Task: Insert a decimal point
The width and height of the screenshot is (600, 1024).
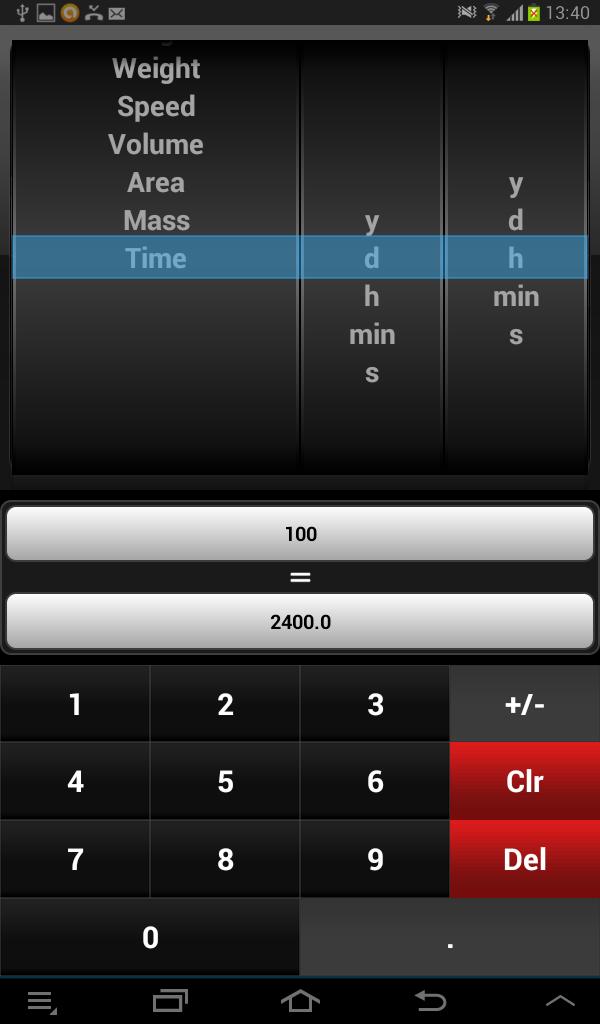Action: pyautogui.click(x=450, y=937)
